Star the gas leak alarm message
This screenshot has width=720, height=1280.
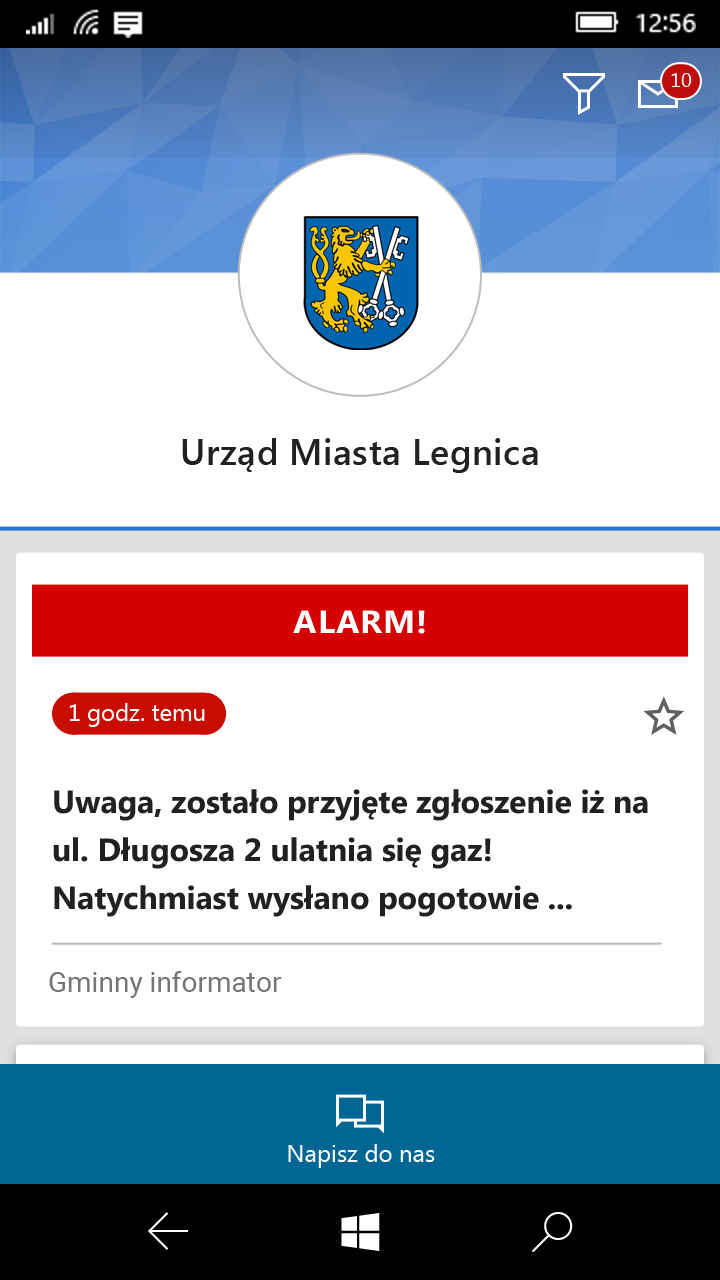663,717
